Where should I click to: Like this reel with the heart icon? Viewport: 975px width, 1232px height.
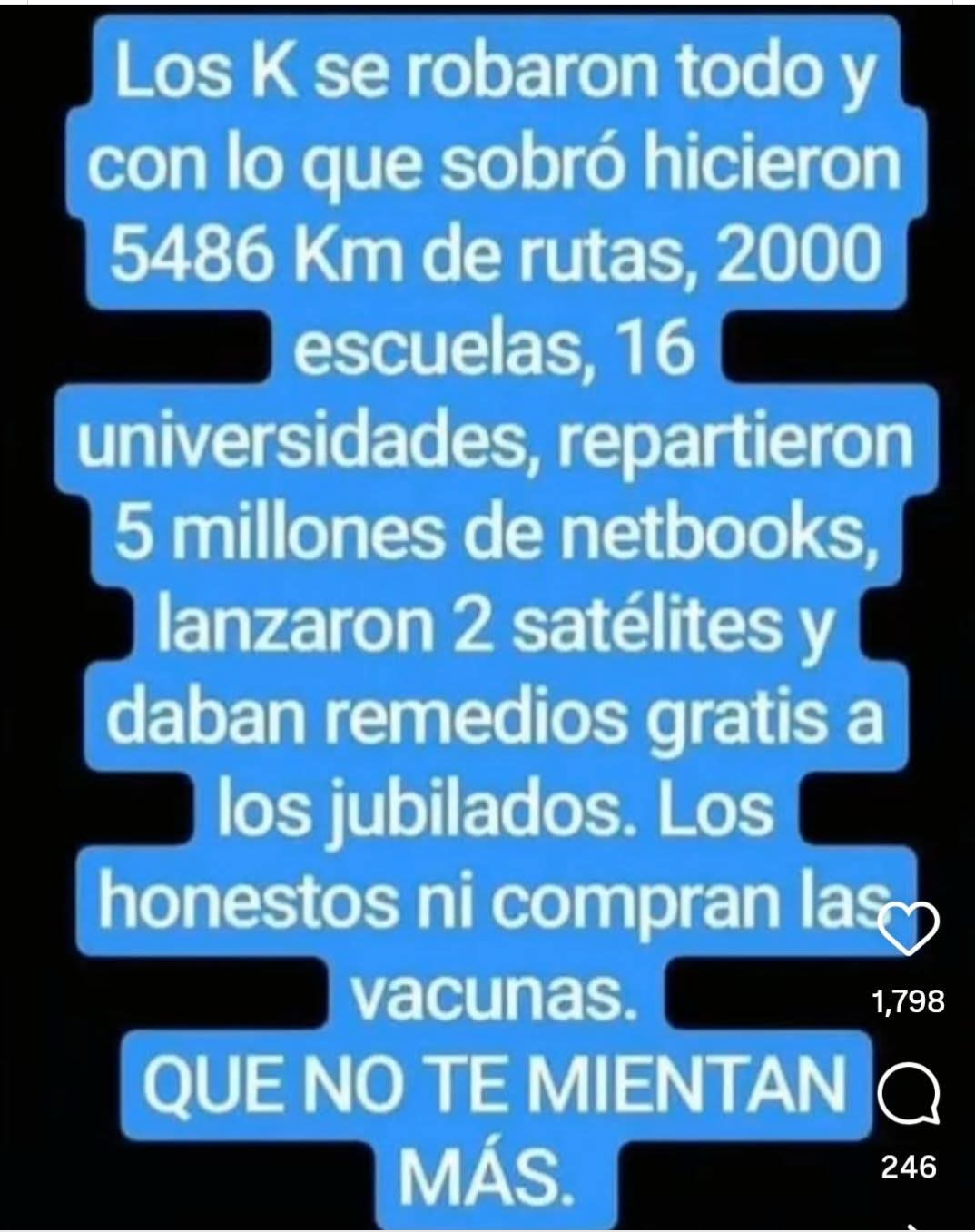[x=910, y=930]
